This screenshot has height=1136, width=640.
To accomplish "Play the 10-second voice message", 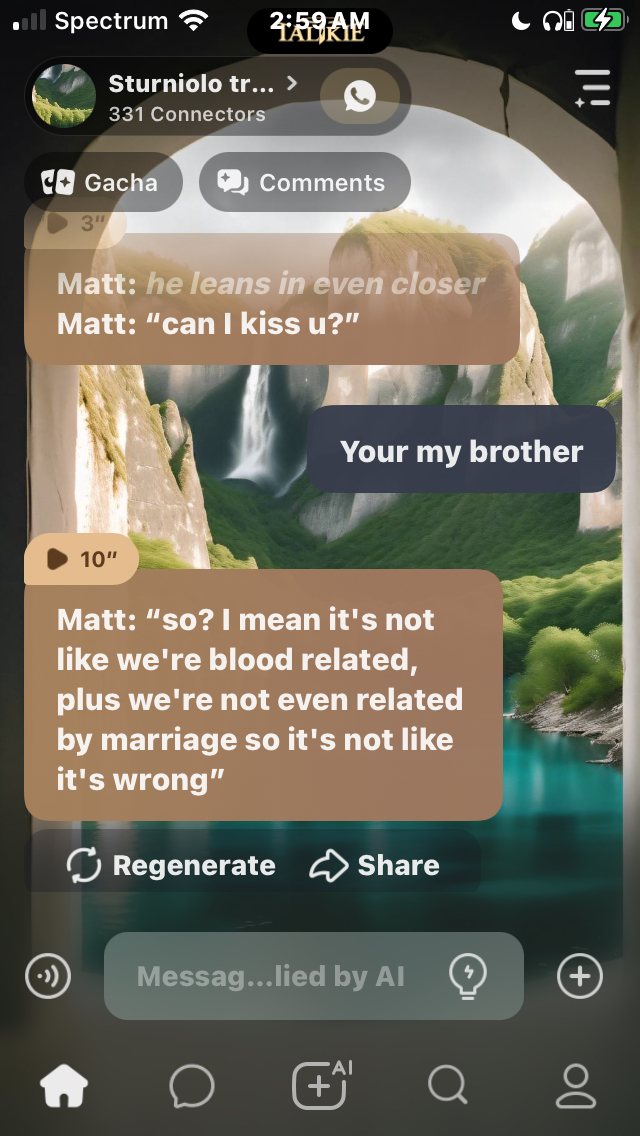I will pyautogui.click(x=80, y=559).
